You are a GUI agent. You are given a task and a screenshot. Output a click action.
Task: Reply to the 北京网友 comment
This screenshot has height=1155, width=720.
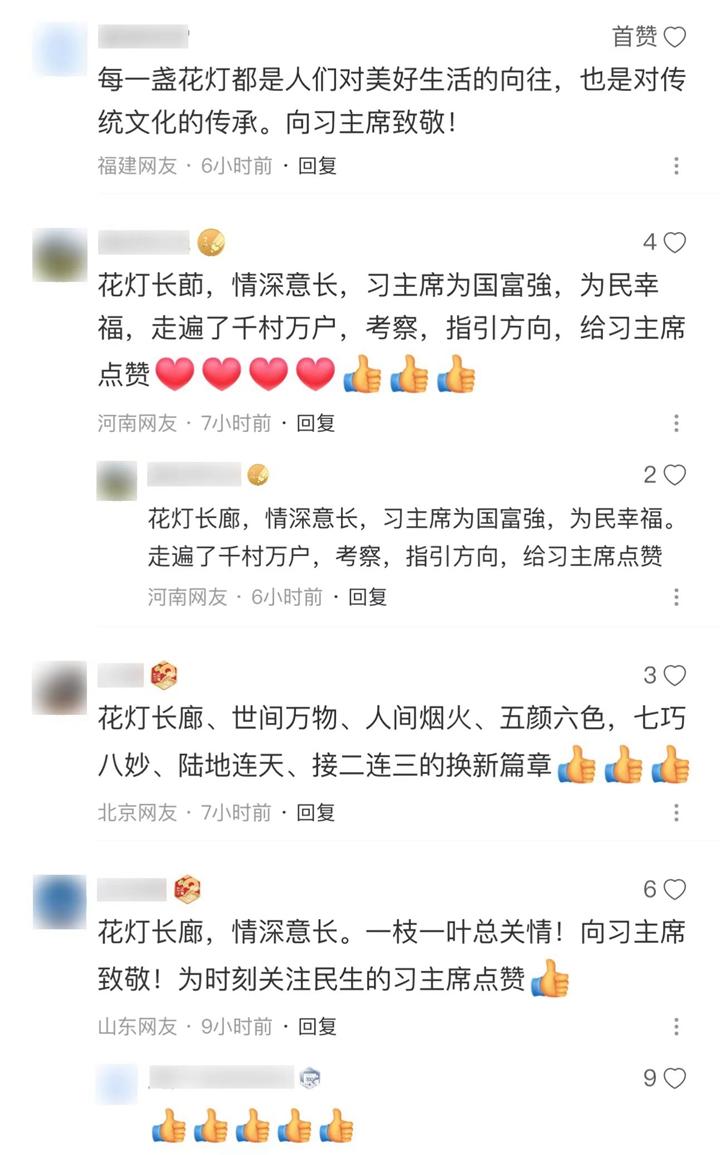pyautogui.click(x=317, y=812)
